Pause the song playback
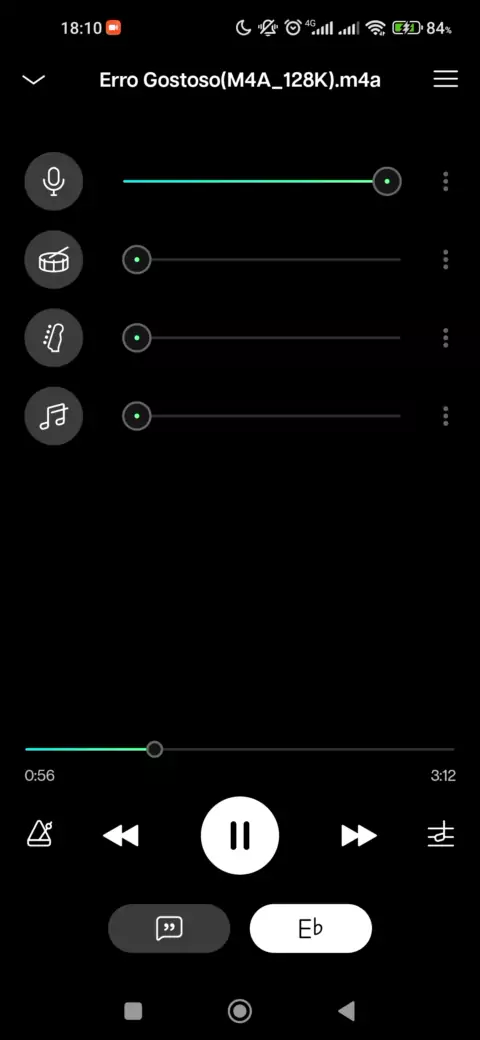 coord(240,836)
